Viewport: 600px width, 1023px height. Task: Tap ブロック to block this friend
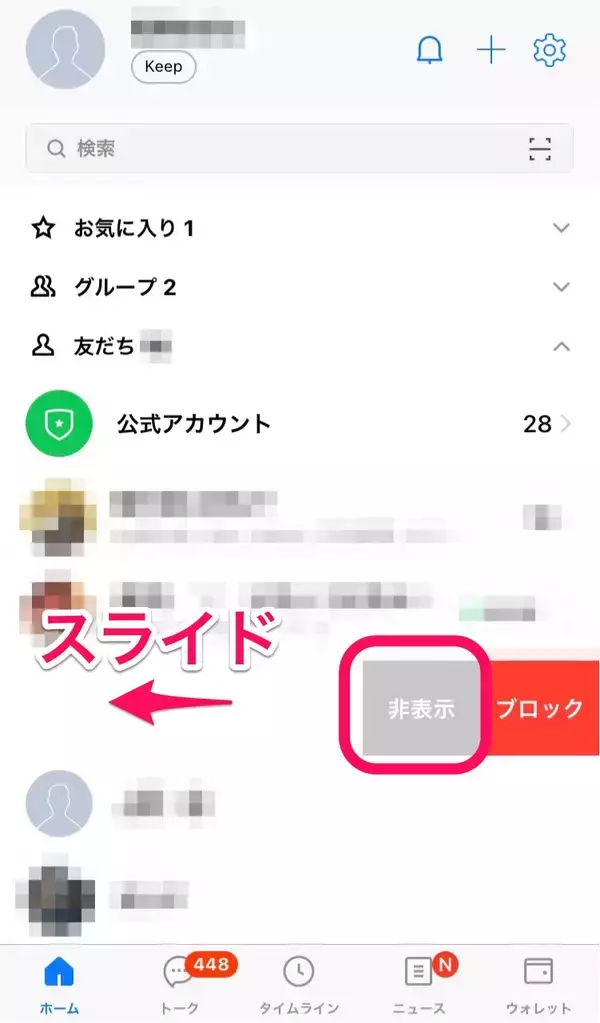(541, 709)
